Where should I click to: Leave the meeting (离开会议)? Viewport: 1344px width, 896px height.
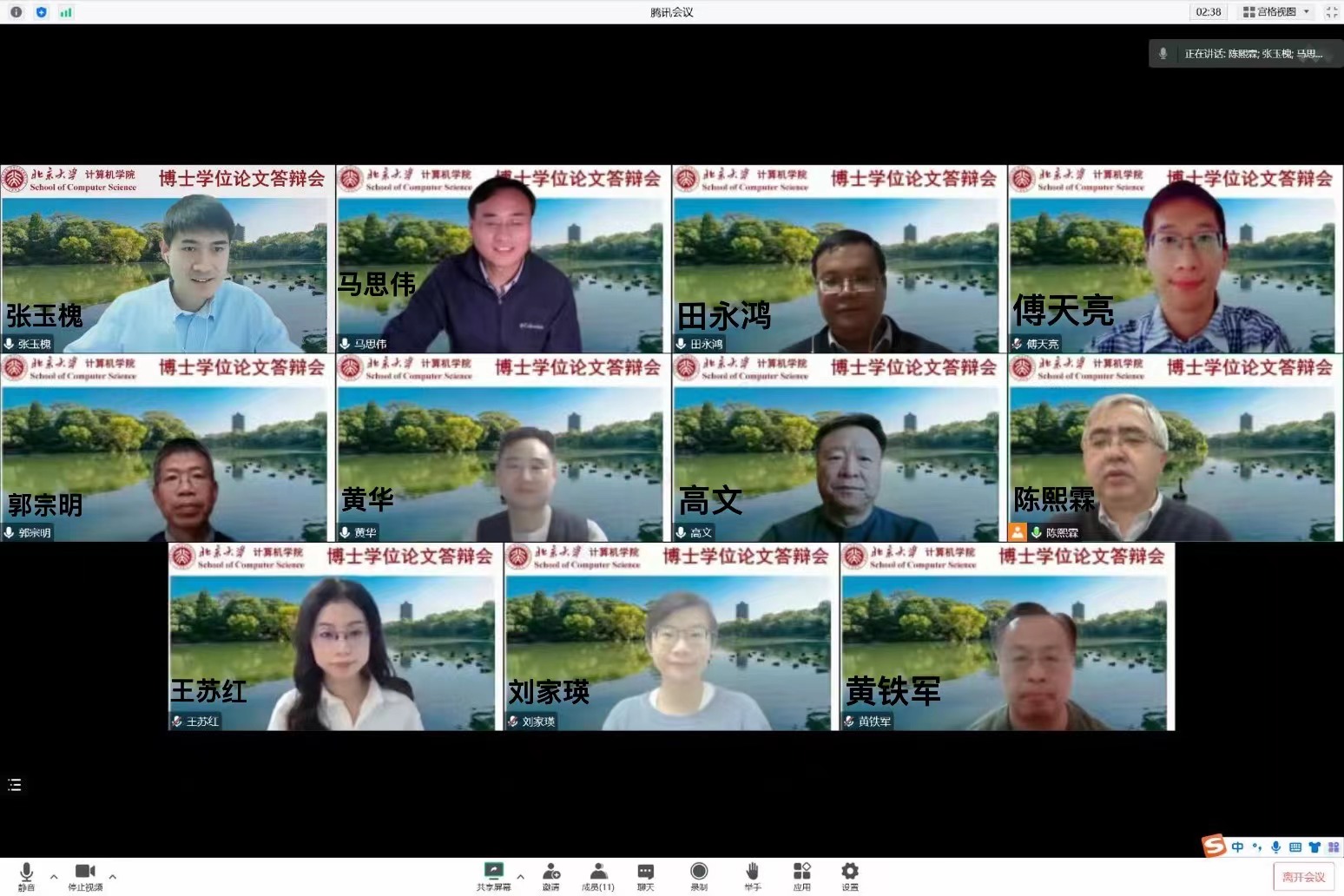[1303, 877]
